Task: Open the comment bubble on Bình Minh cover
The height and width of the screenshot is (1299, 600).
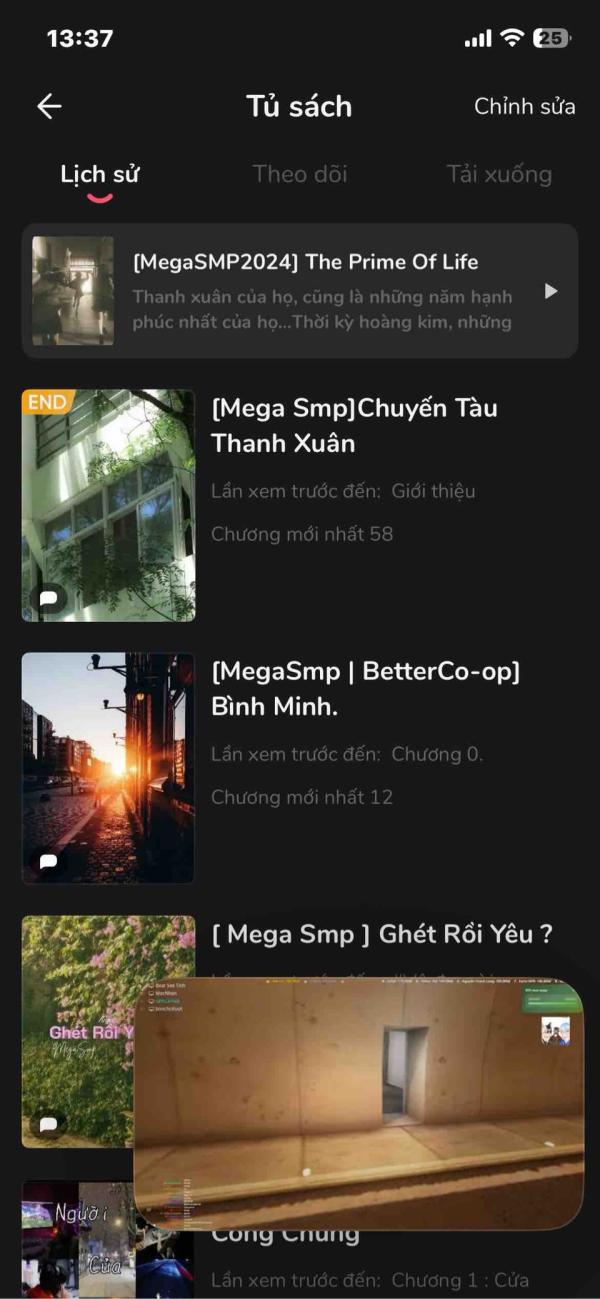Action: (x=48, y=861)
